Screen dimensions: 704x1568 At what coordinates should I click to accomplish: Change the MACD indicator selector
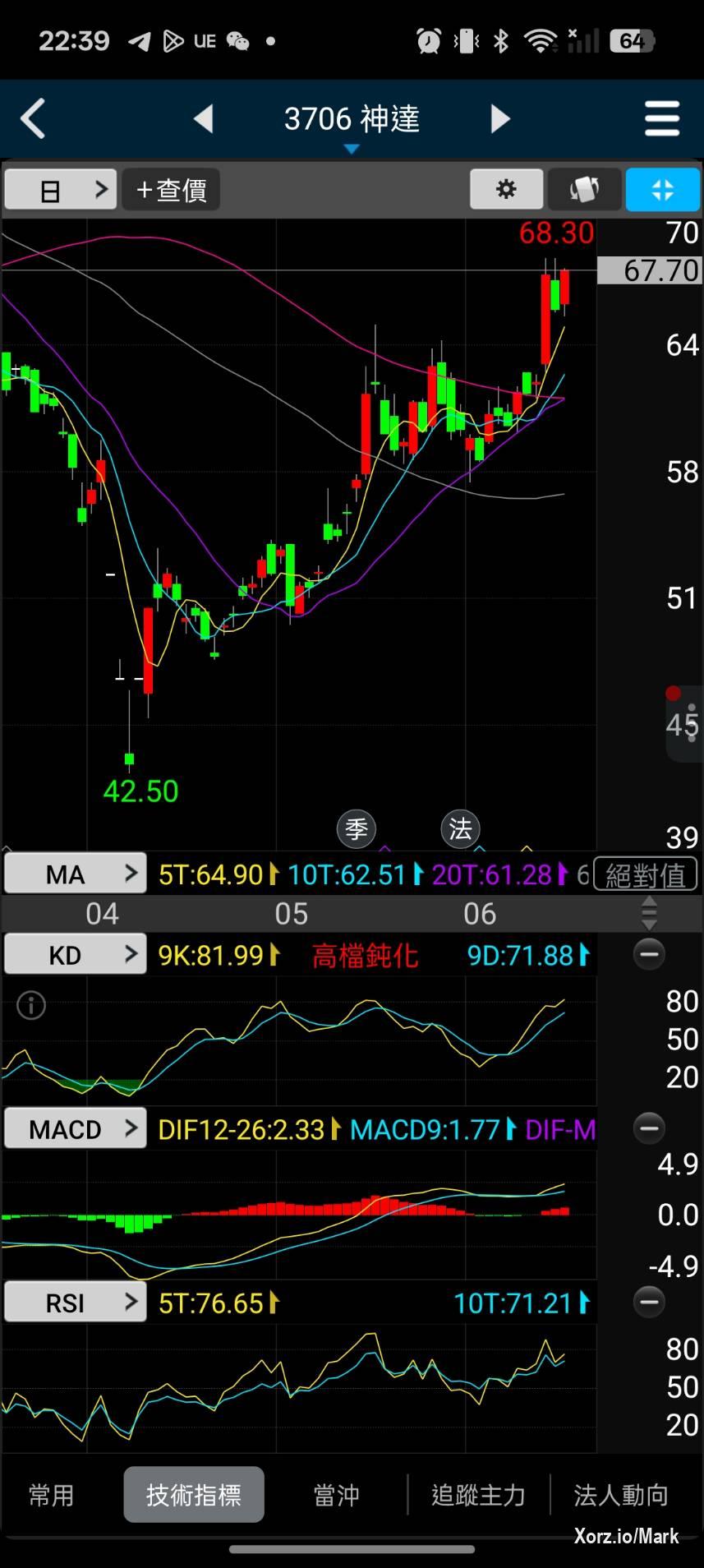[75, 1128]
